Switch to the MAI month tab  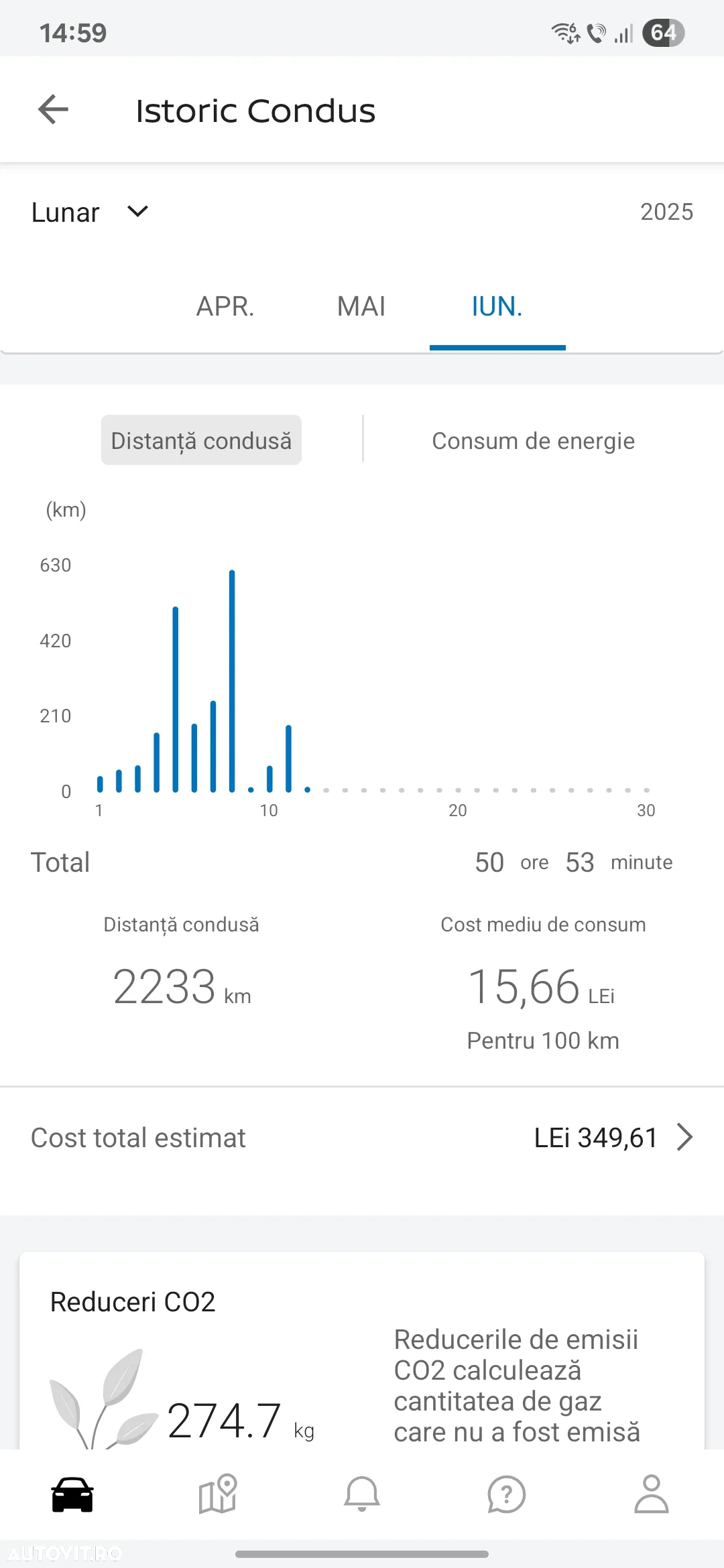361,307
